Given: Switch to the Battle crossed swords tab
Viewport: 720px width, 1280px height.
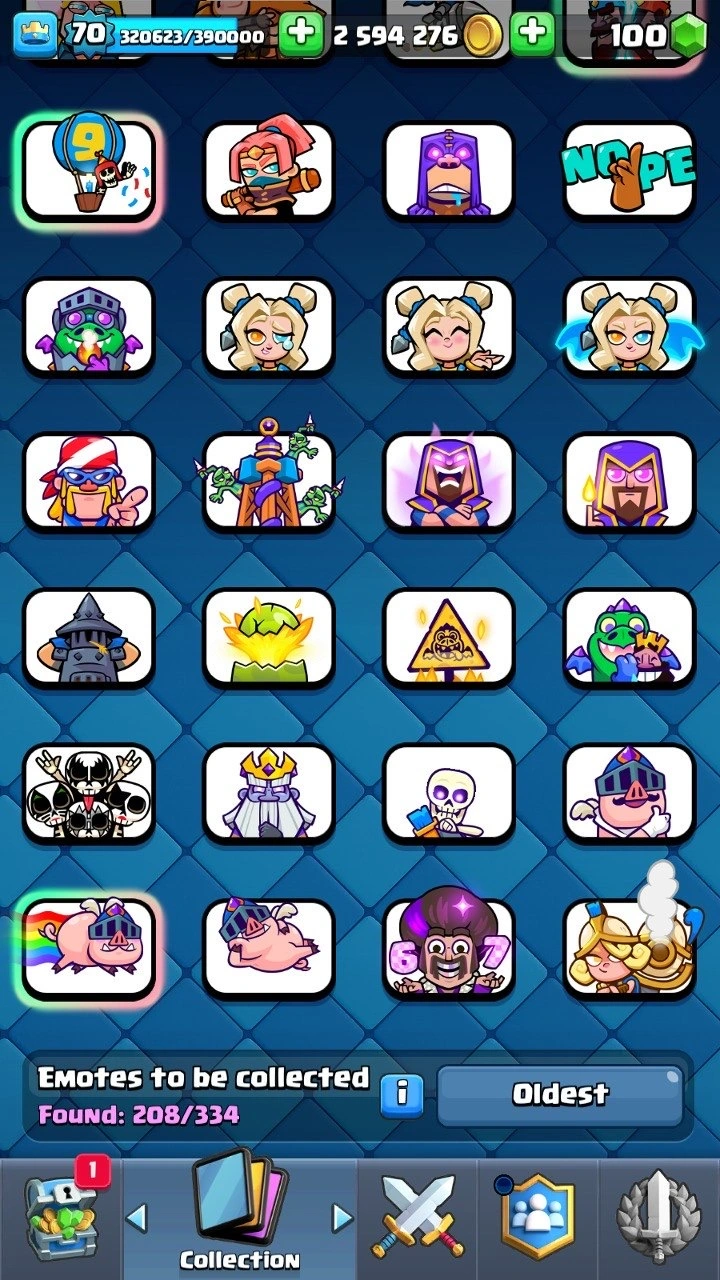Looking at the screenshot, I should click(x=418, y=1218).
